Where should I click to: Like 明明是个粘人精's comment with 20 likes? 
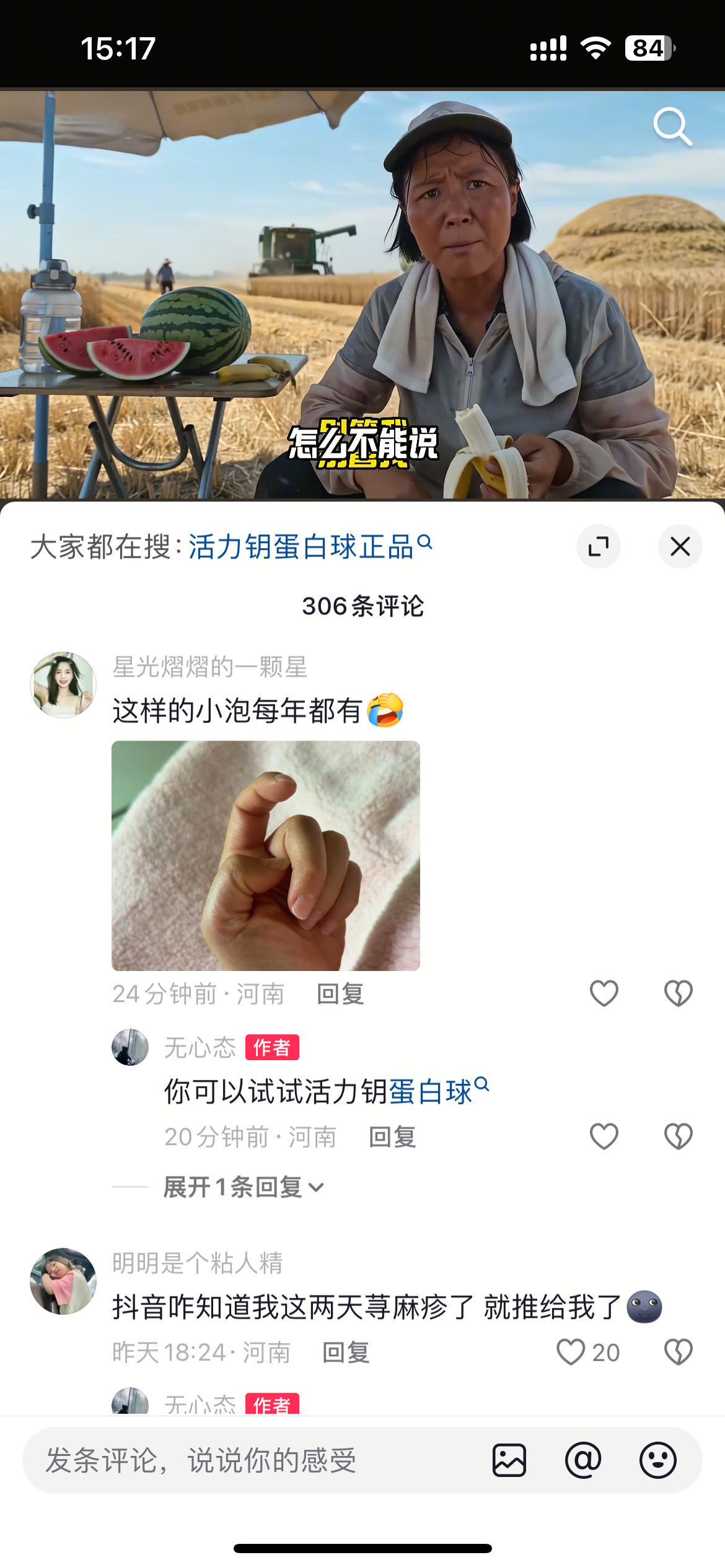[x=588, y=1352]
